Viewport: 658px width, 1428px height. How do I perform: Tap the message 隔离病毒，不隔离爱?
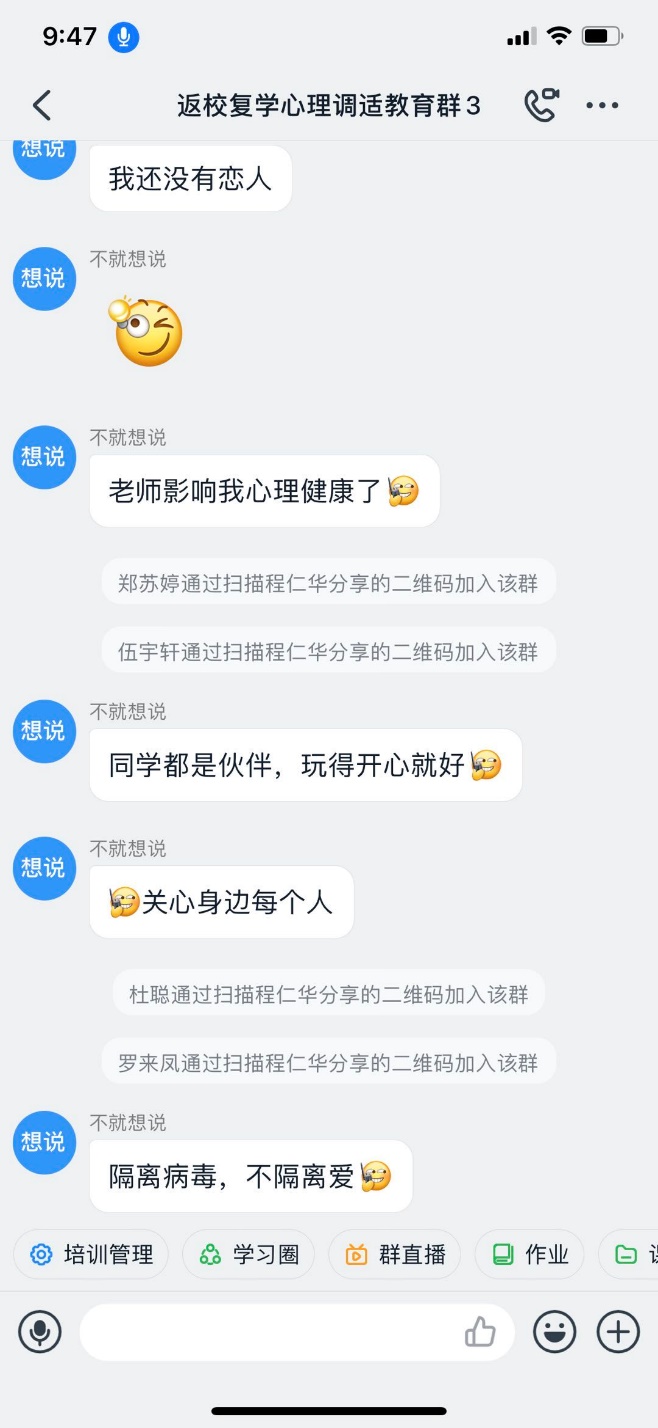point(250,1176)
